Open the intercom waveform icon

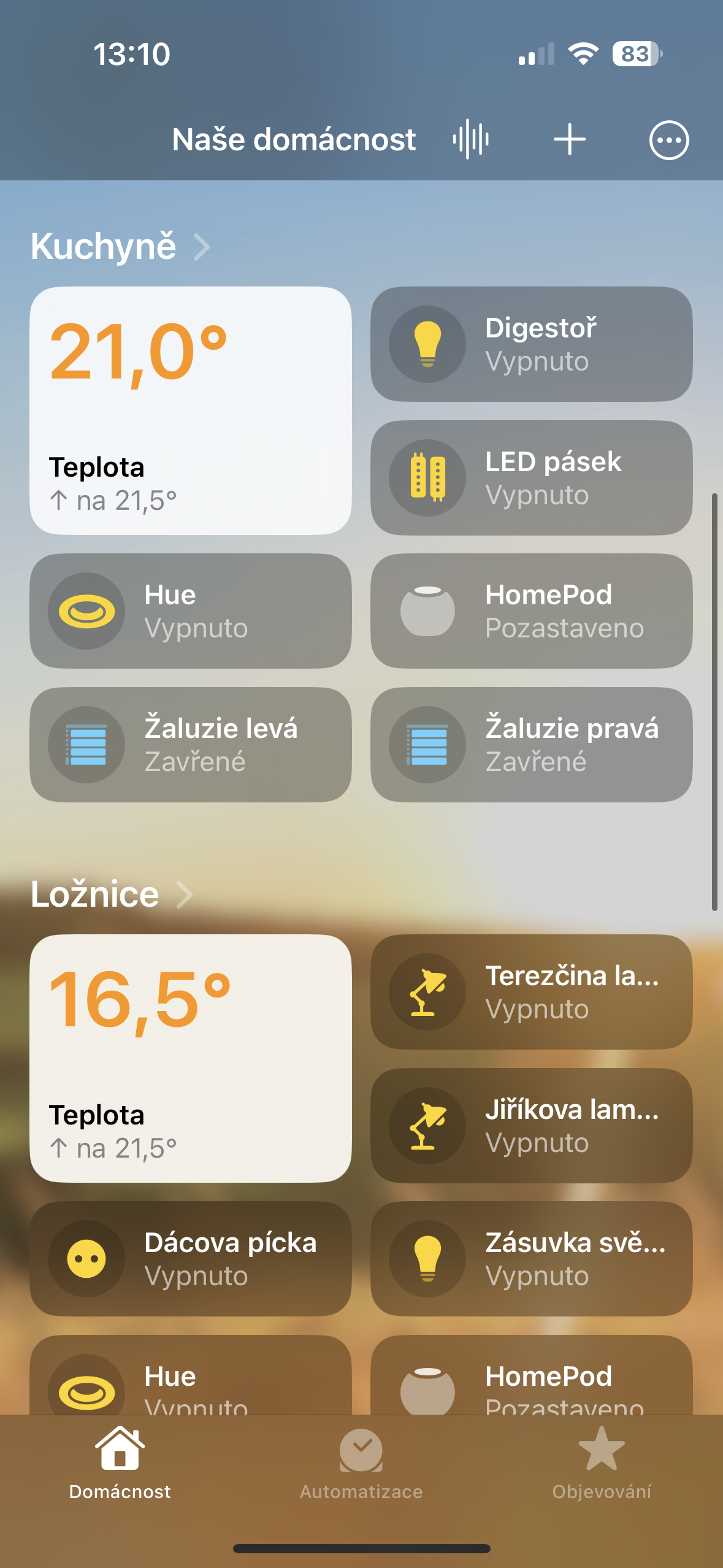click(x=470, y=139)
